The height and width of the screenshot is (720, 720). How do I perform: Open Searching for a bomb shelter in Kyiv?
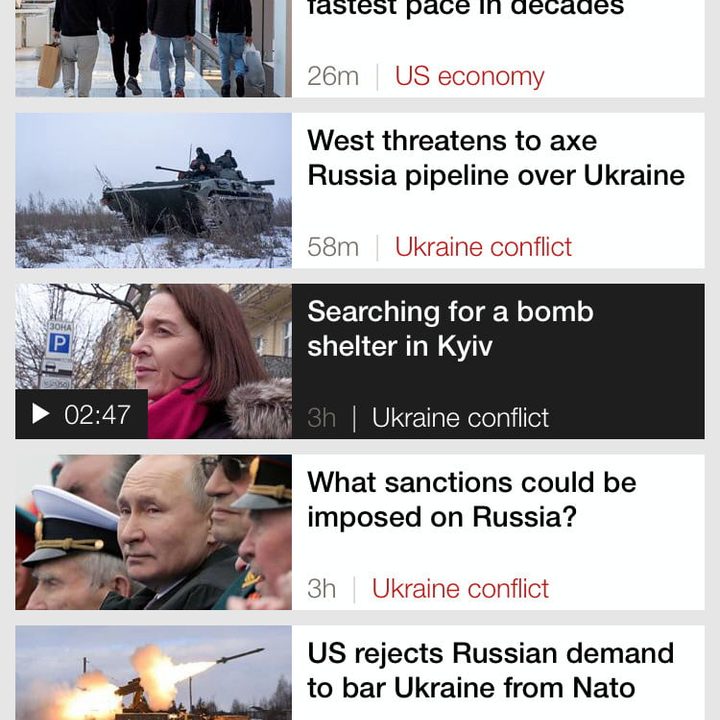[450, 329]
